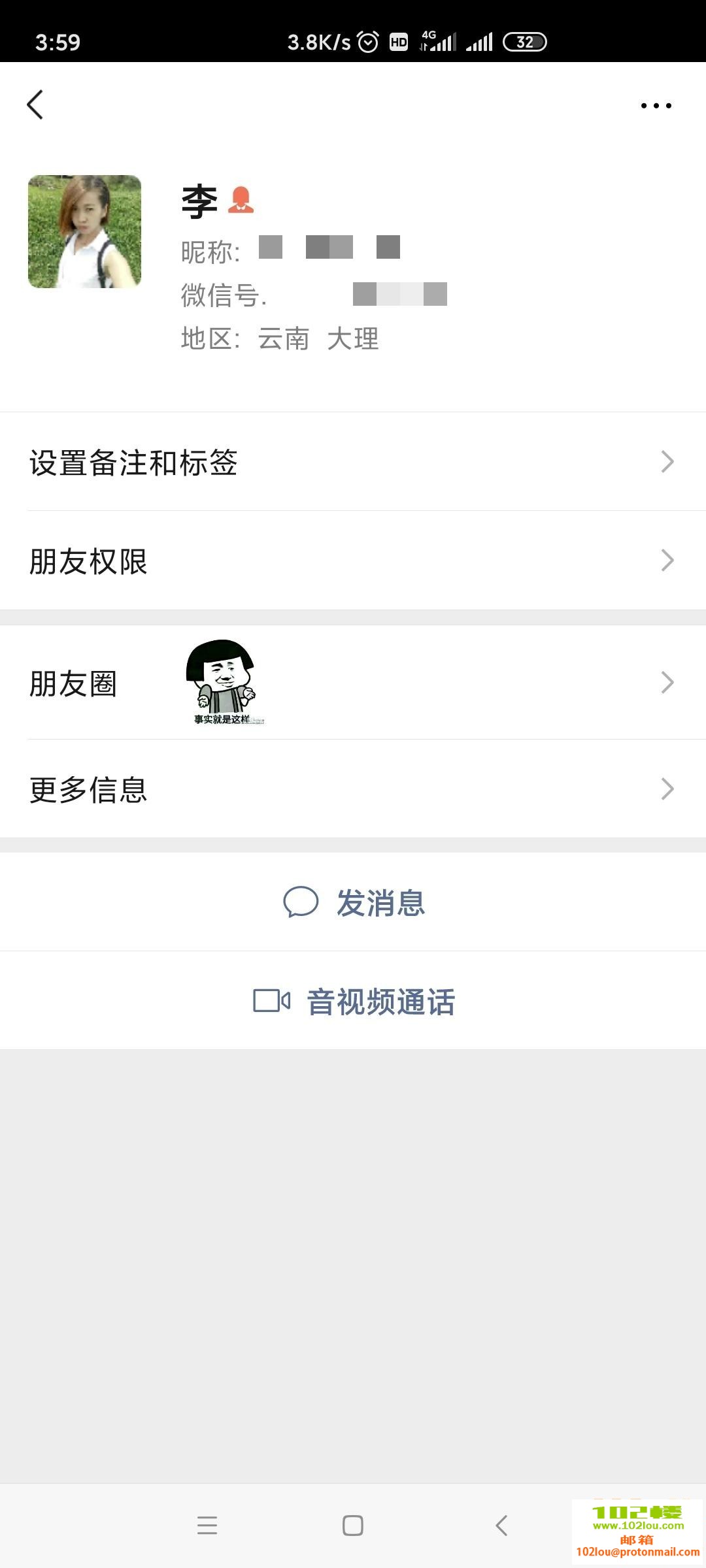Open the three-dot more options menu

(x=656, y=105)
